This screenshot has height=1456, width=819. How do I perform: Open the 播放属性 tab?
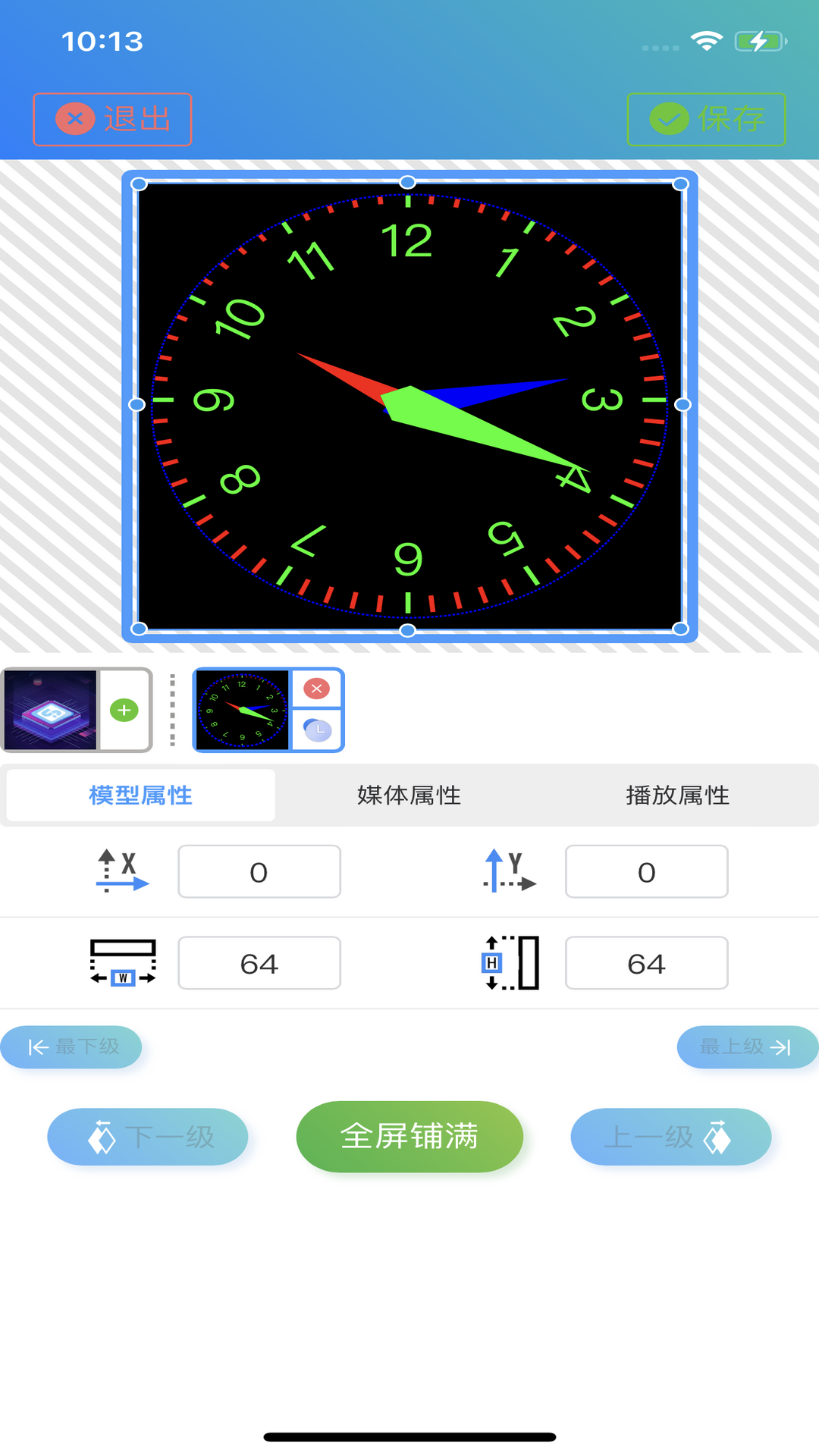(677, 795)
